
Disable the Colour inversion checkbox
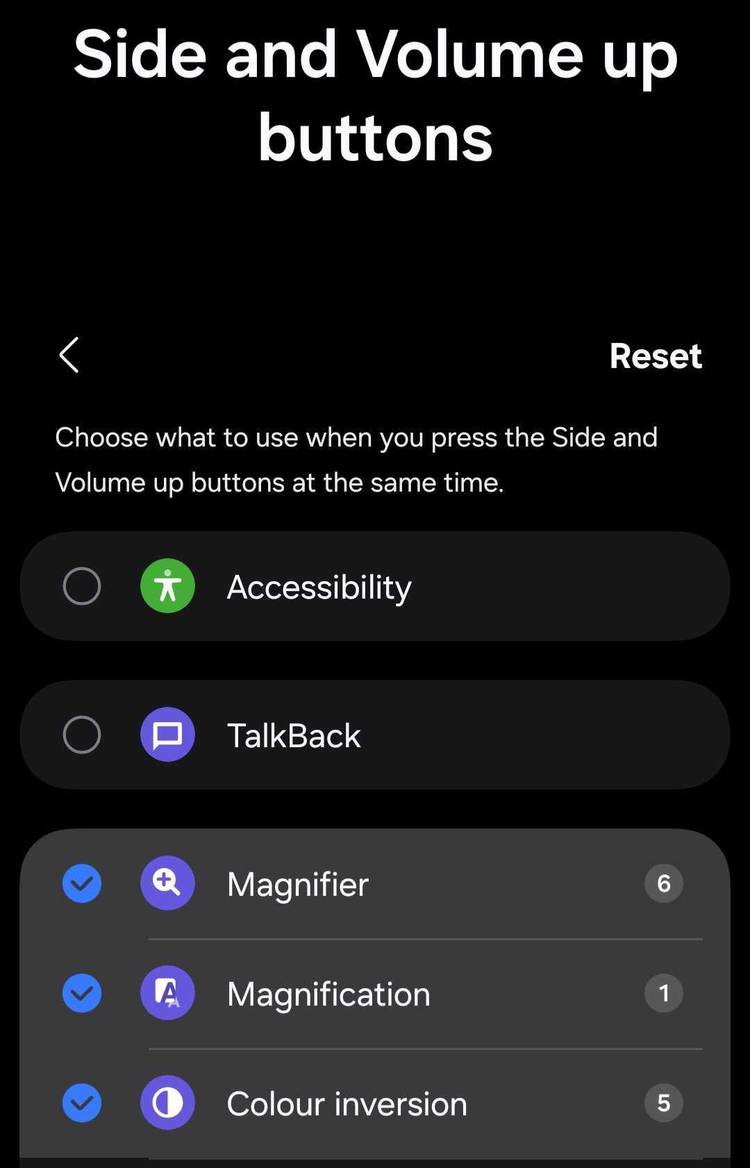82,1103
